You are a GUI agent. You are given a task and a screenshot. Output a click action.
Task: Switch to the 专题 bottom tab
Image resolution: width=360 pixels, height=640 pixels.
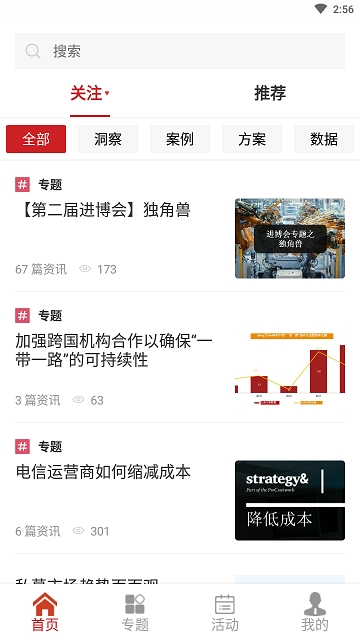click(135, 612)
